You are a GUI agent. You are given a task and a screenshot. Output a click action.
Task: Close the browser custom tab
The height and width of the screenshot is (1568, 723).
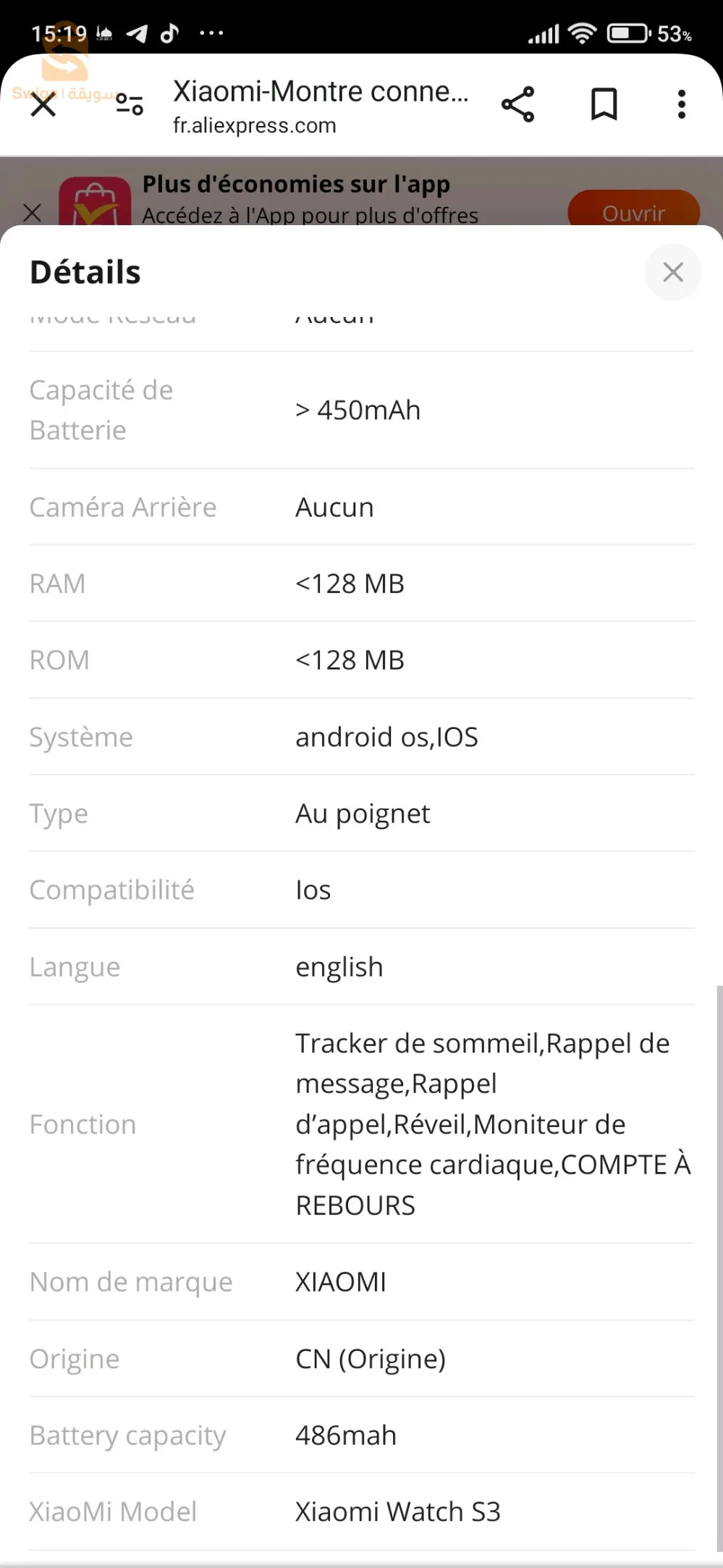click(x=43, y=105)
